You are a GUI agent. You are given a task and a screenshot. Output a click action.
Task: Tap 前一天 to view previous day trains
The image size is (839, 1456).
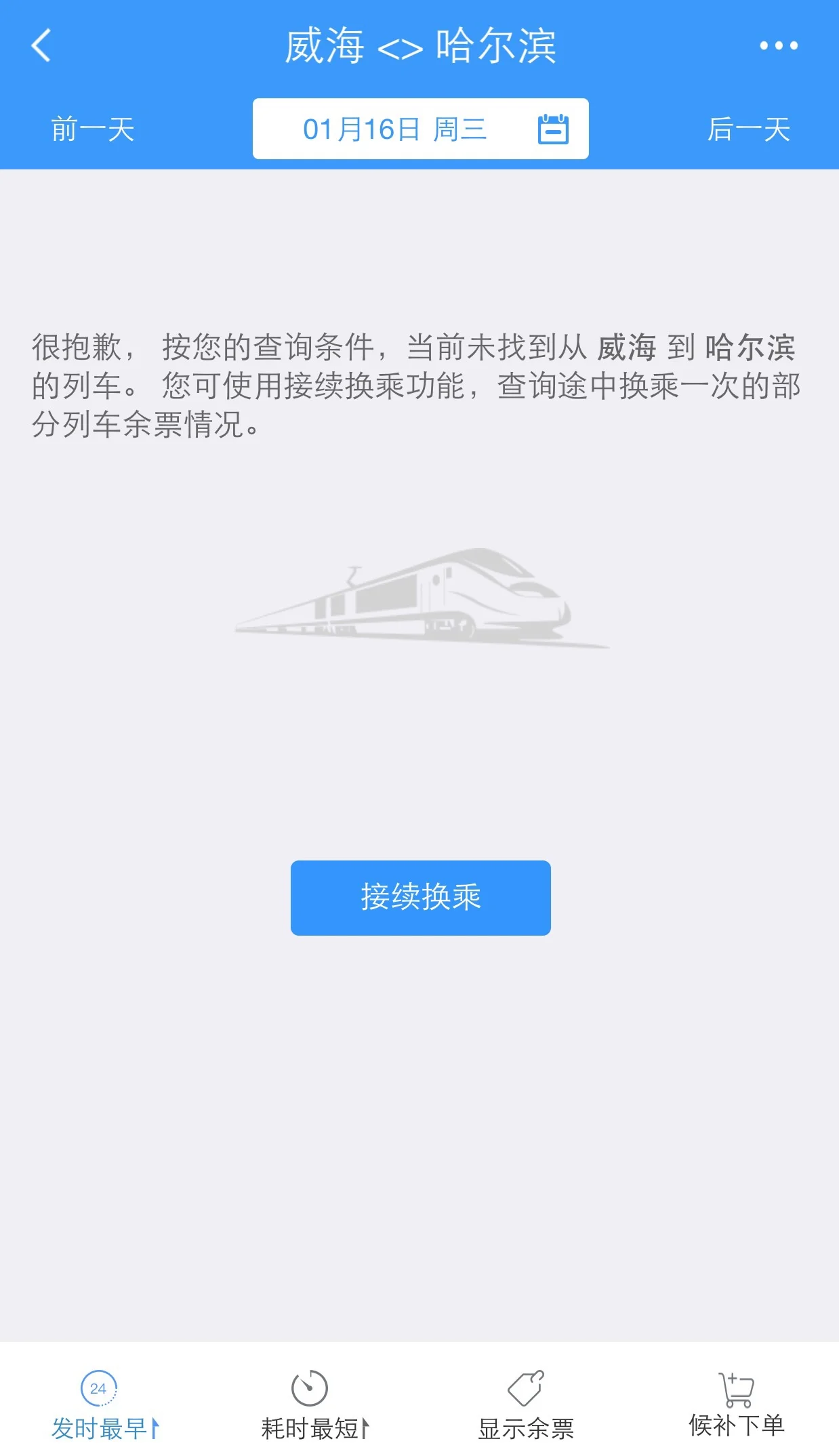(92, 129)
